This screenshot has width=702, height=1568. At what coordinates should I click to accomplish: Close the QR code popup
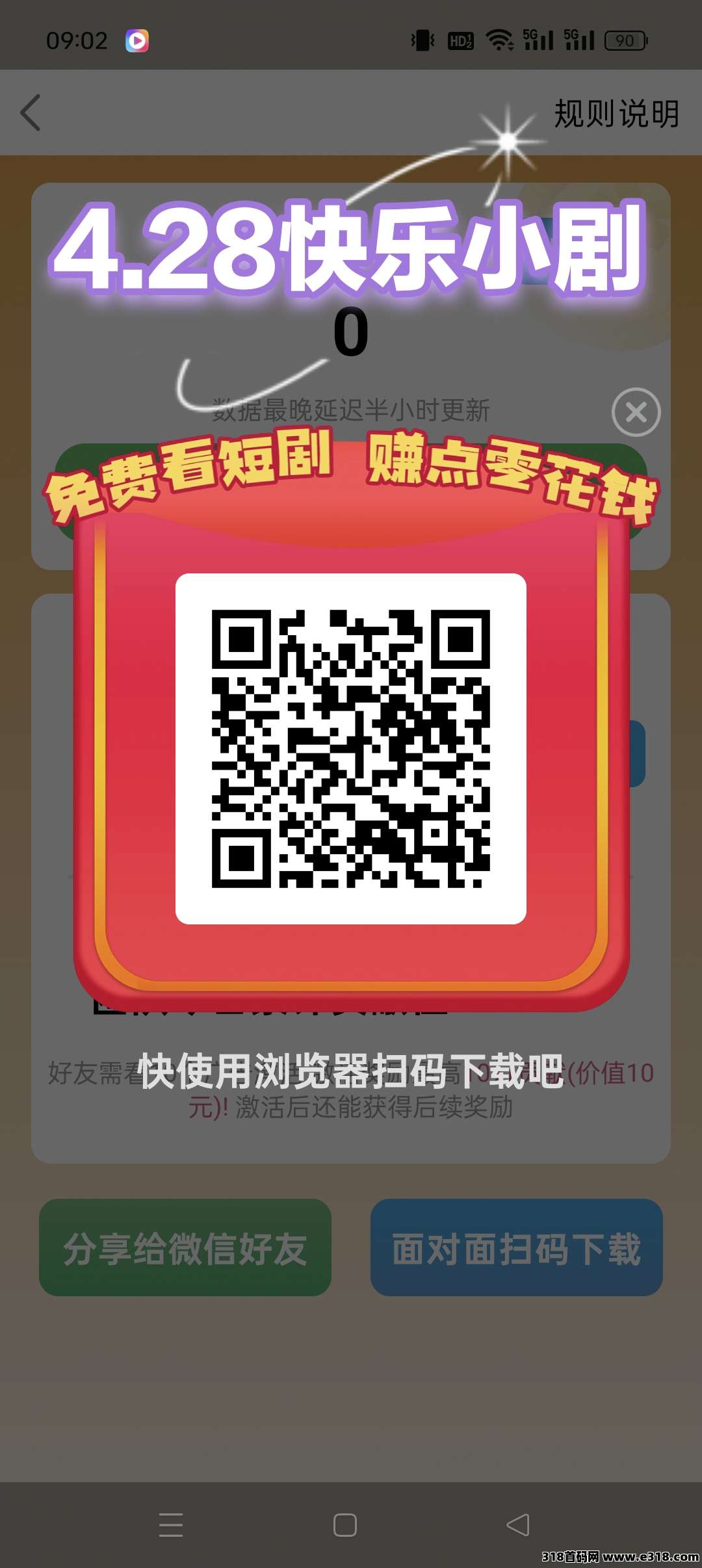(636, 412)
